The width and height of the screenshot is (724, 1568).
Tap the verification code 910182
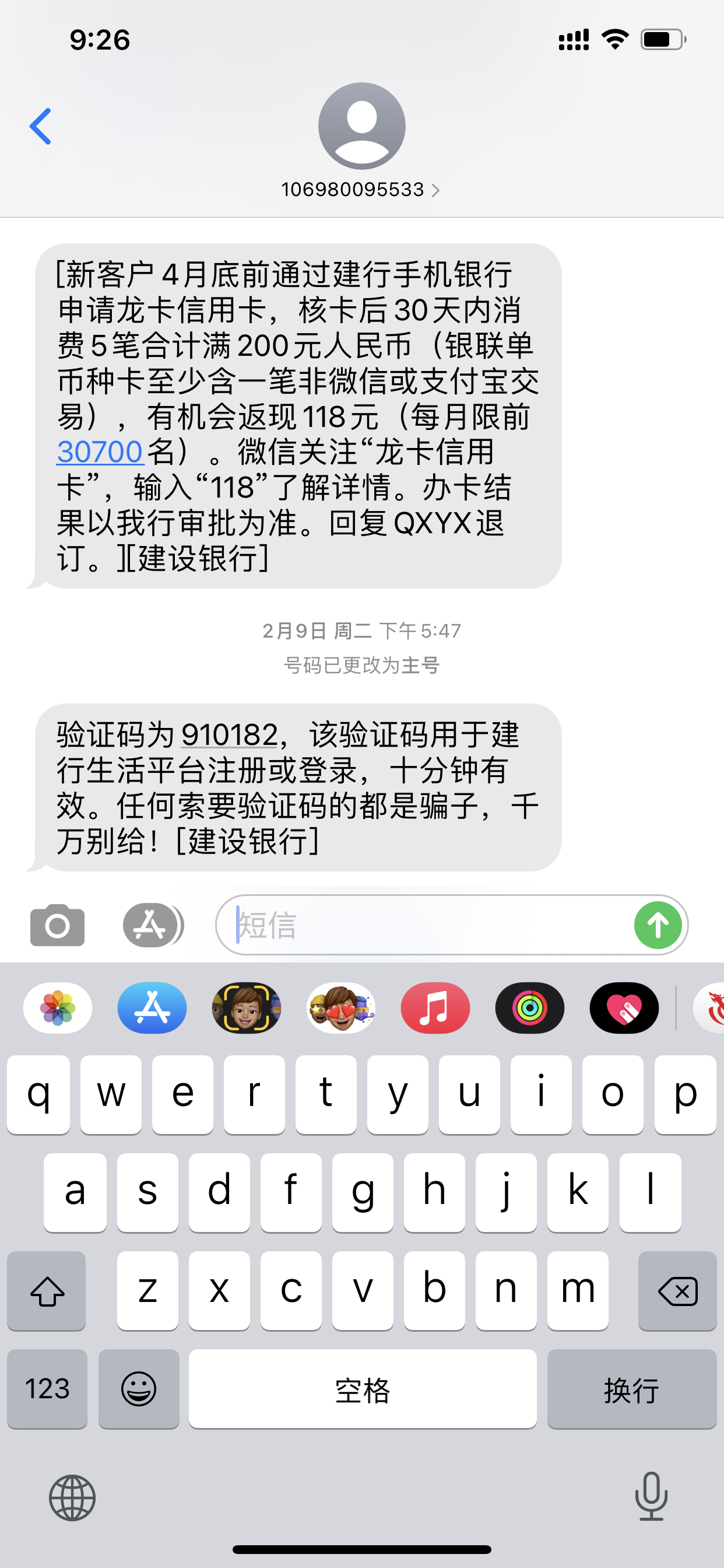229,734
